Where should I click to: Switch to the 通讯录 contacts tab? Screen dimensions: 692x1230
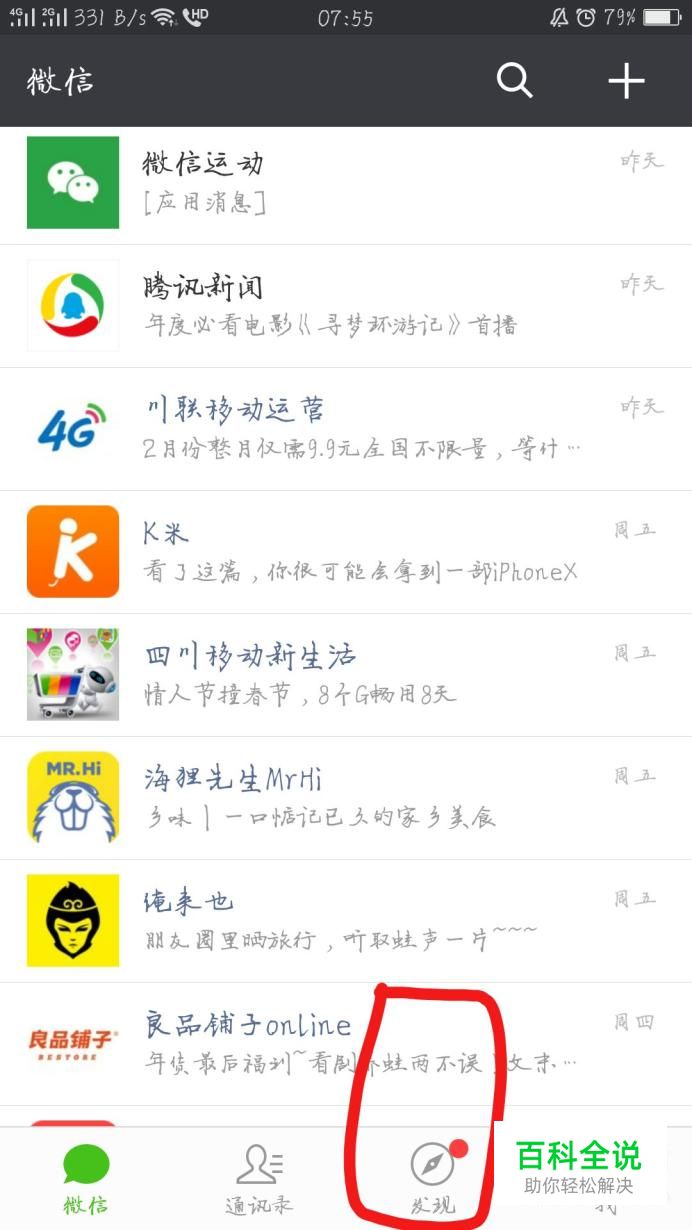pyautogui.click(x=259, y=1177)
